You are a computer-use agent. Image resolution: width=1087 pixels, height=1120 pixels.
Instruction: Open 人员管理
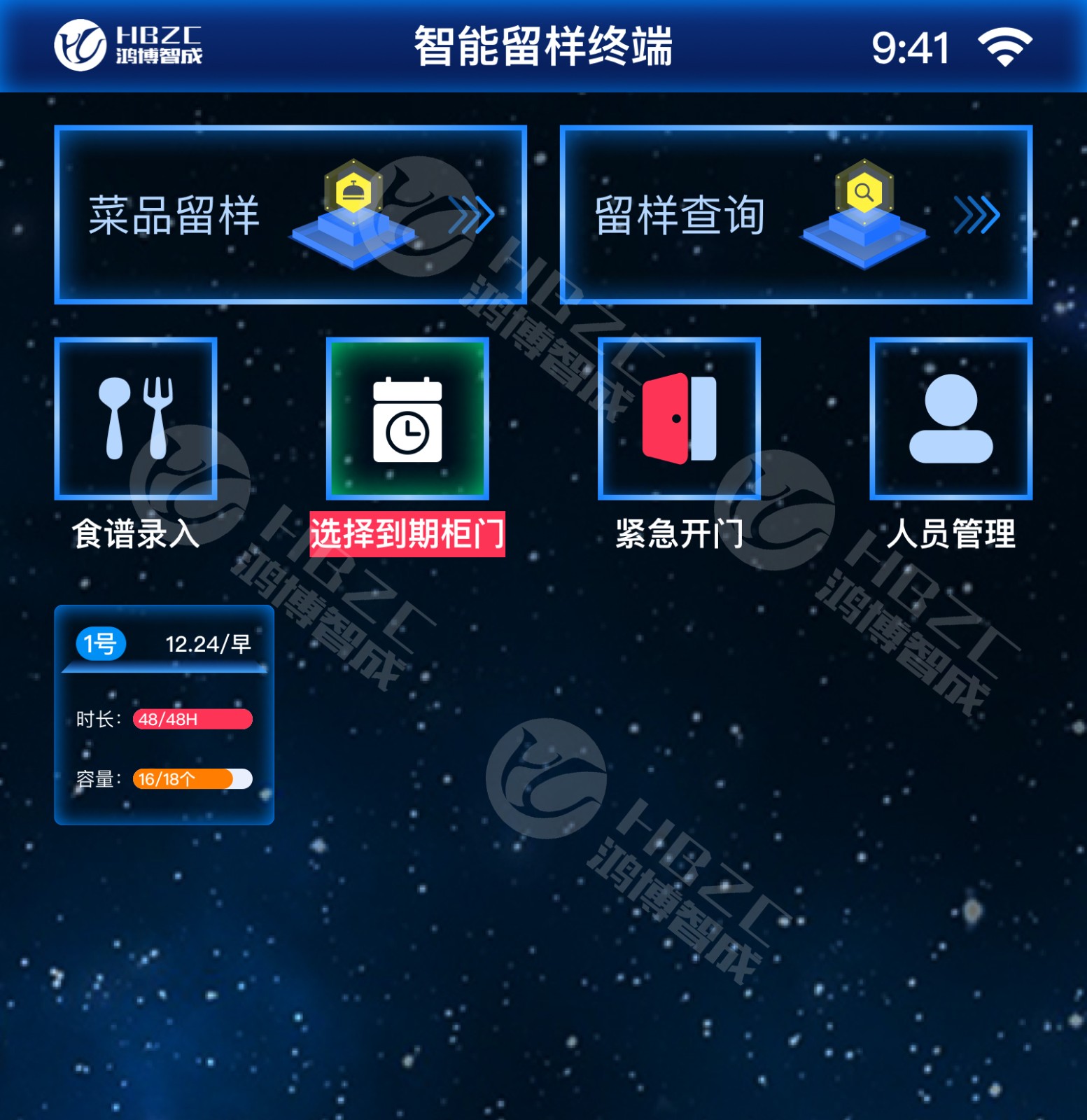coord(951,419)
